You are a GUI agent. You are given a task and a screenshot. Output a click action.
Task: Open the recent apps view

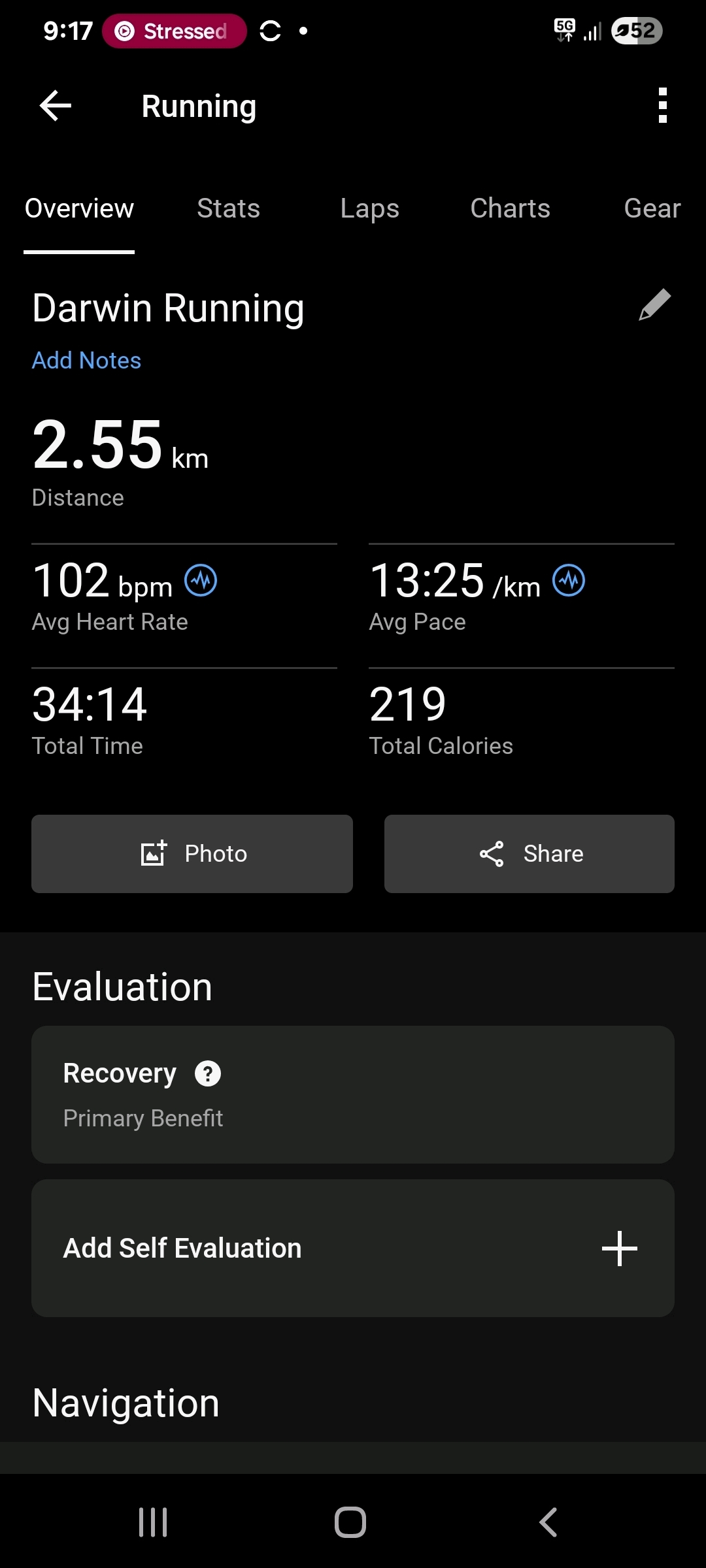[x=153, y=1522]
